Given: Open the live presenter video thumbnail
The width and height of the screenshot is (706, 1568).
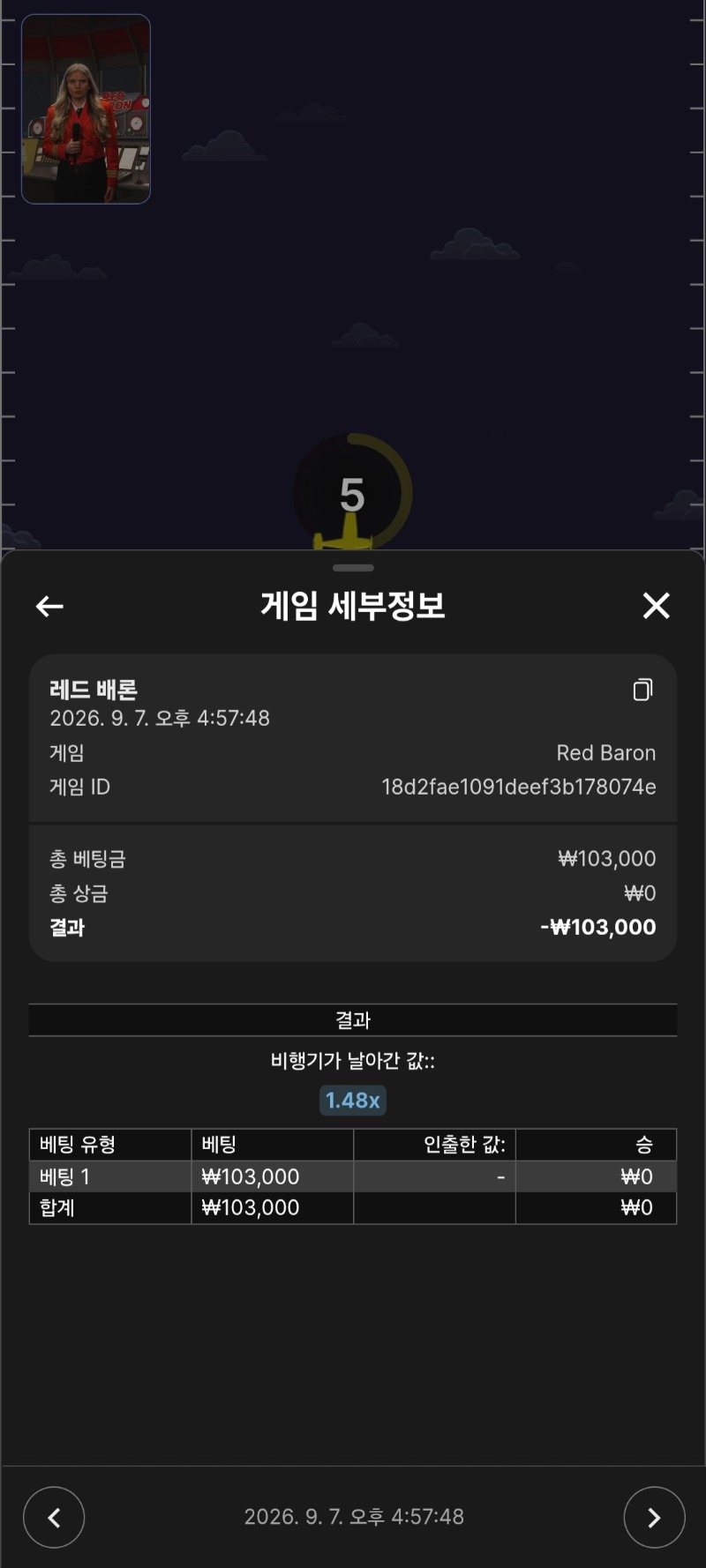Looking at the screenshot, I should 86,109.
